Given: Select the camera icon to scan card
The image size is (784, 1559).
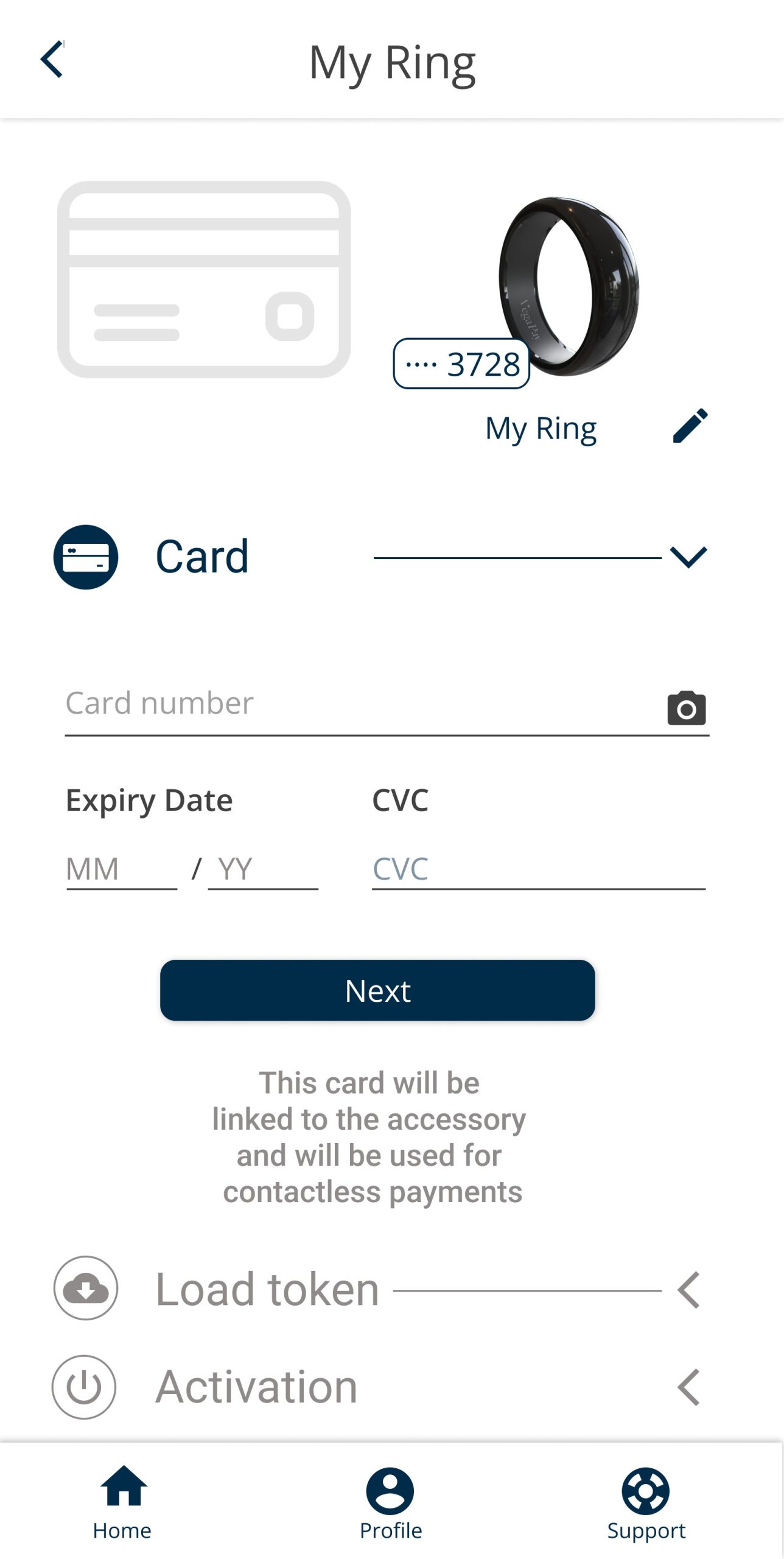Looking at the screenshot, I should pos(687,708).
